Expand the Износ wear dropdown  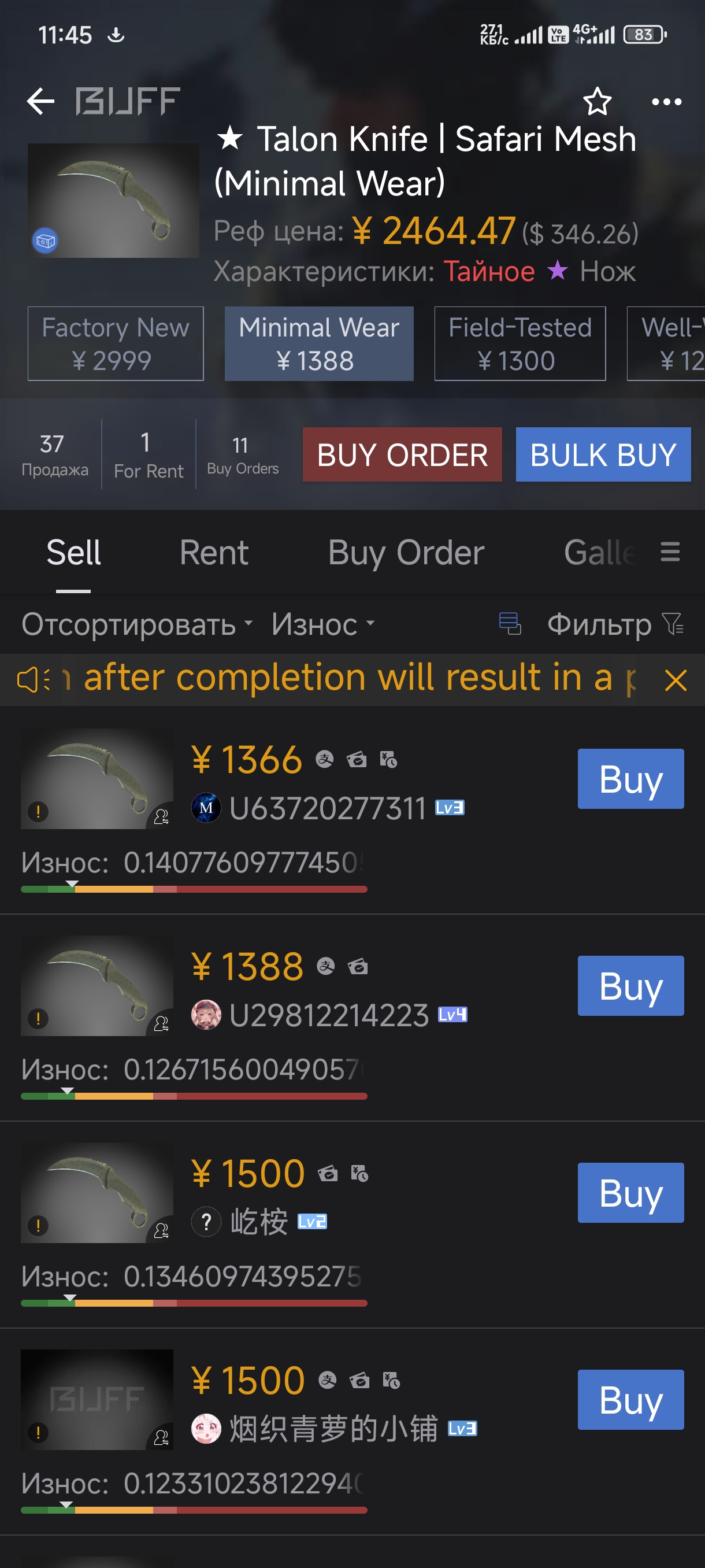pyautogui.click(x=322, y=624)
